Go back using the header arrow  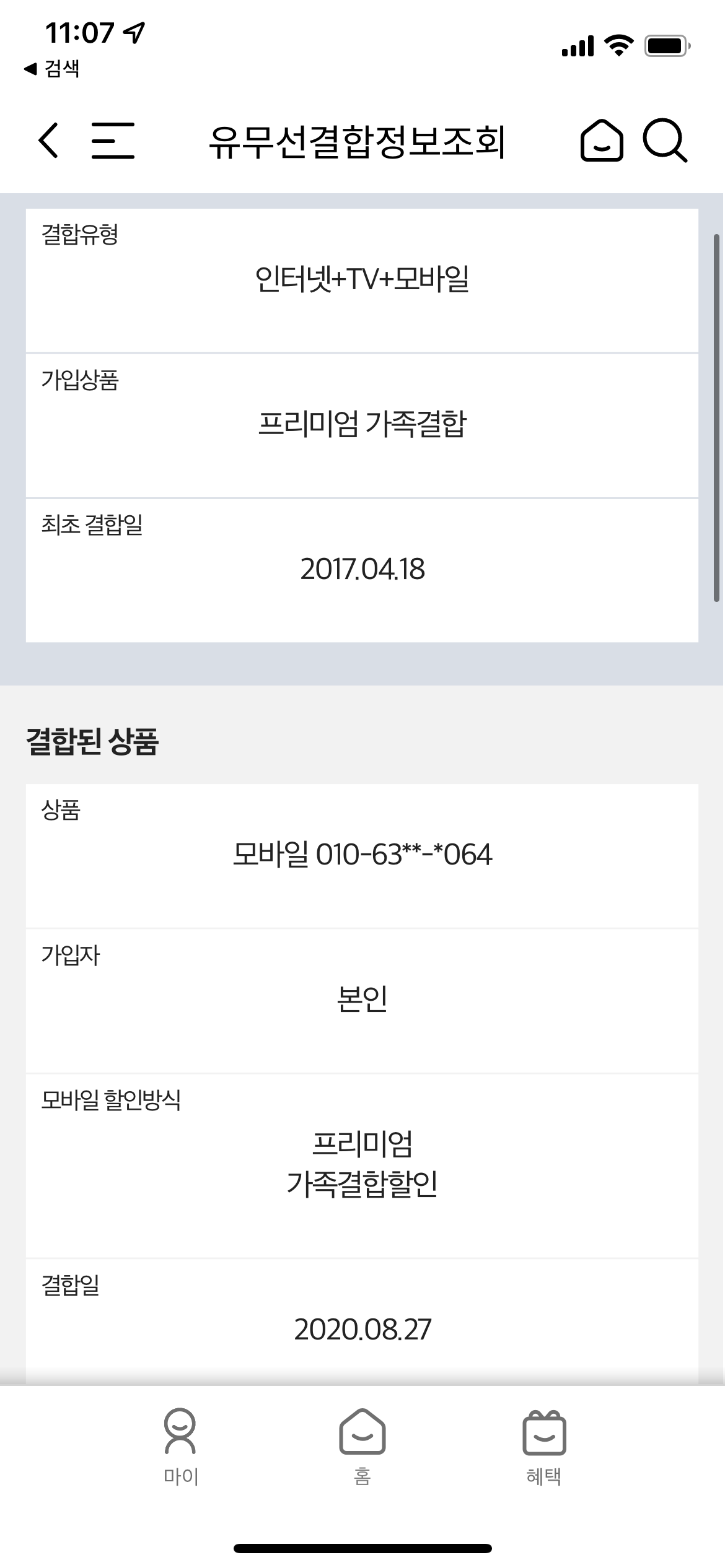[48, 141]
